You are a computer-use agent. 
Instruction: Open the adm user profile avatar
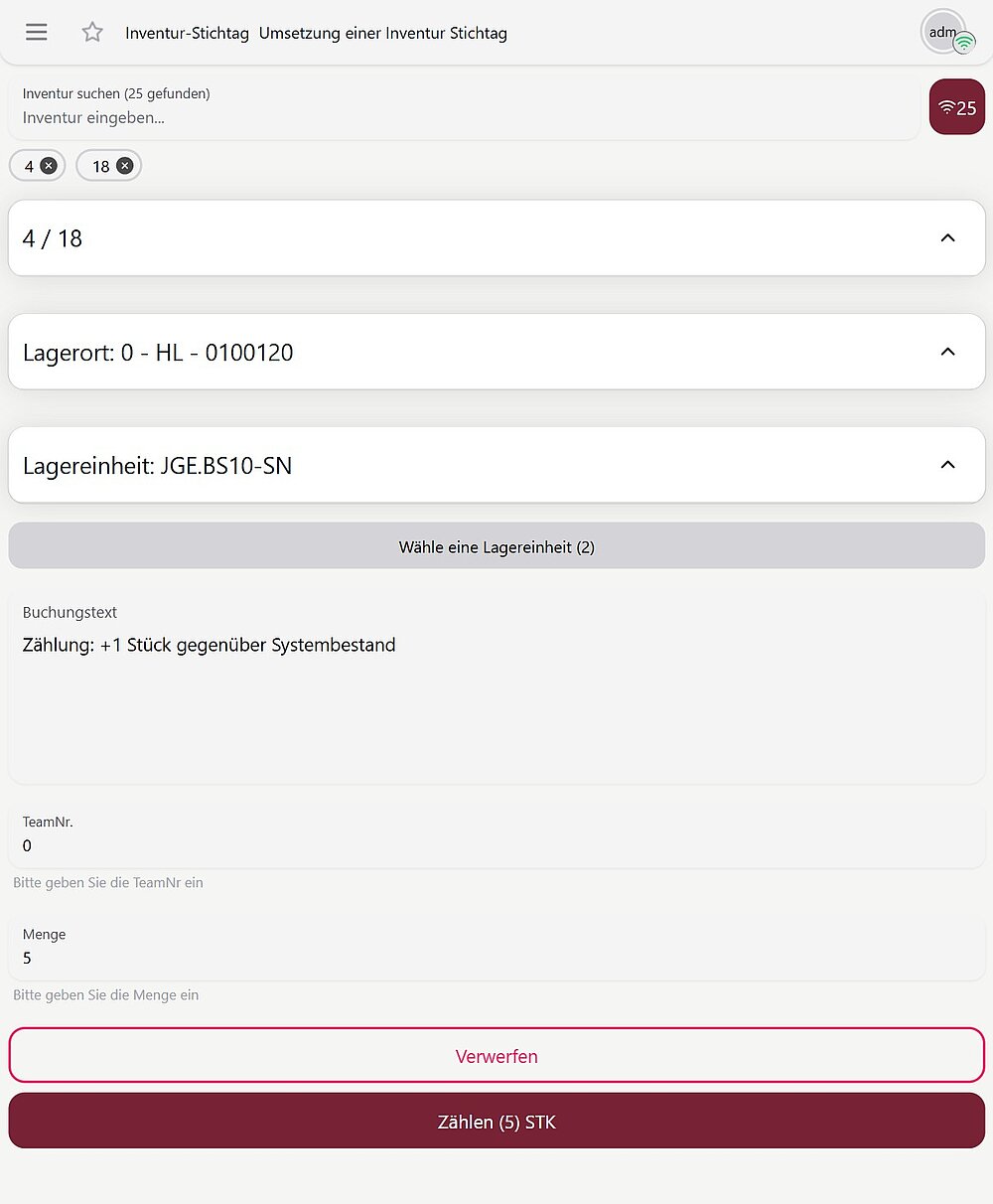[x=943, y=33]
